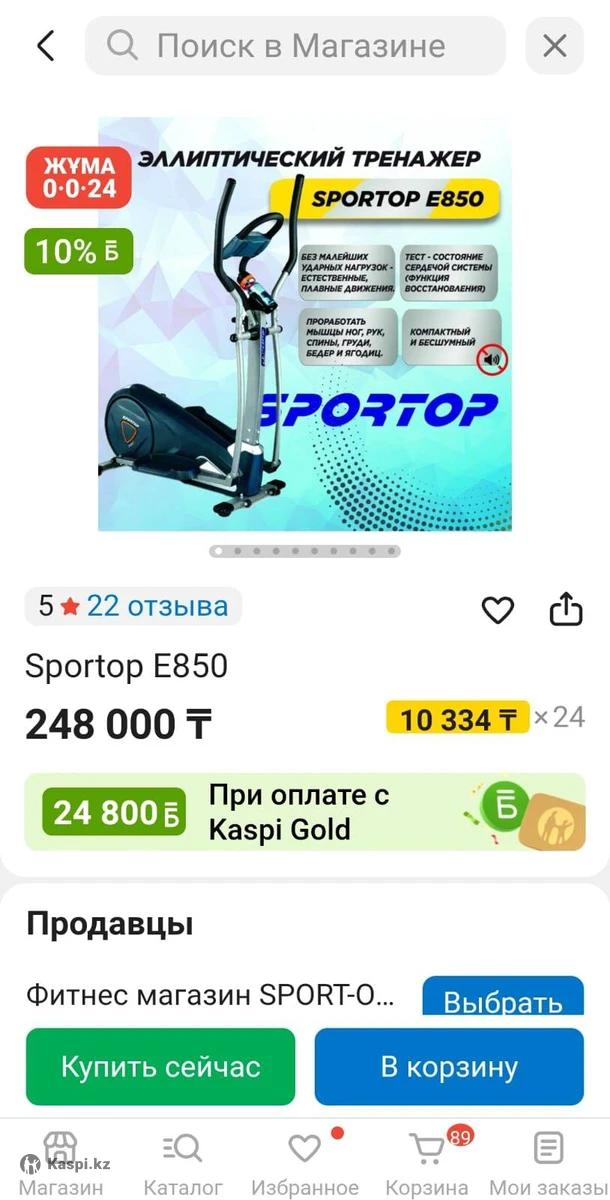Tap the image page indicator dots
610x1200 pixels.
(x=305, y=551)
